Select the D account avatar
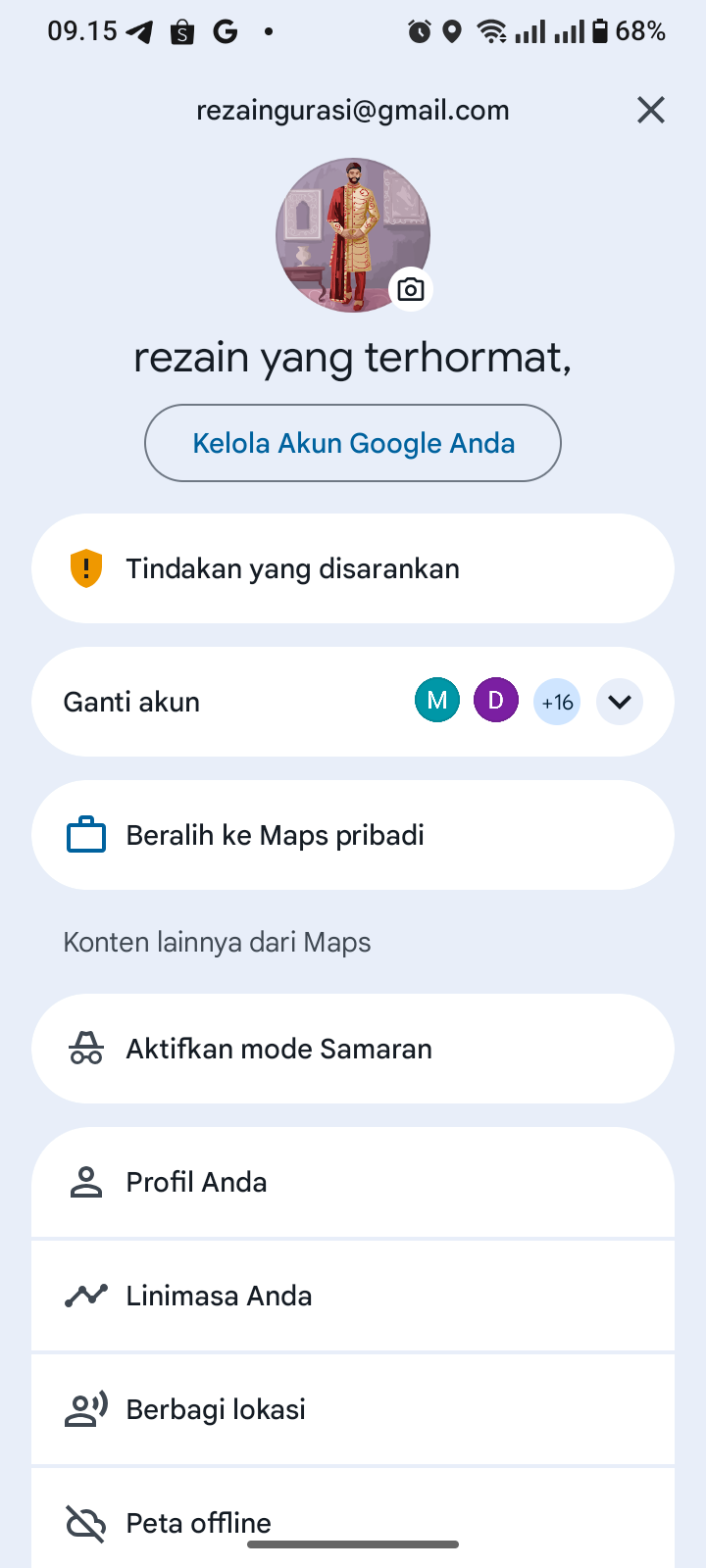The image size is (706, 1568). (496, 702)
